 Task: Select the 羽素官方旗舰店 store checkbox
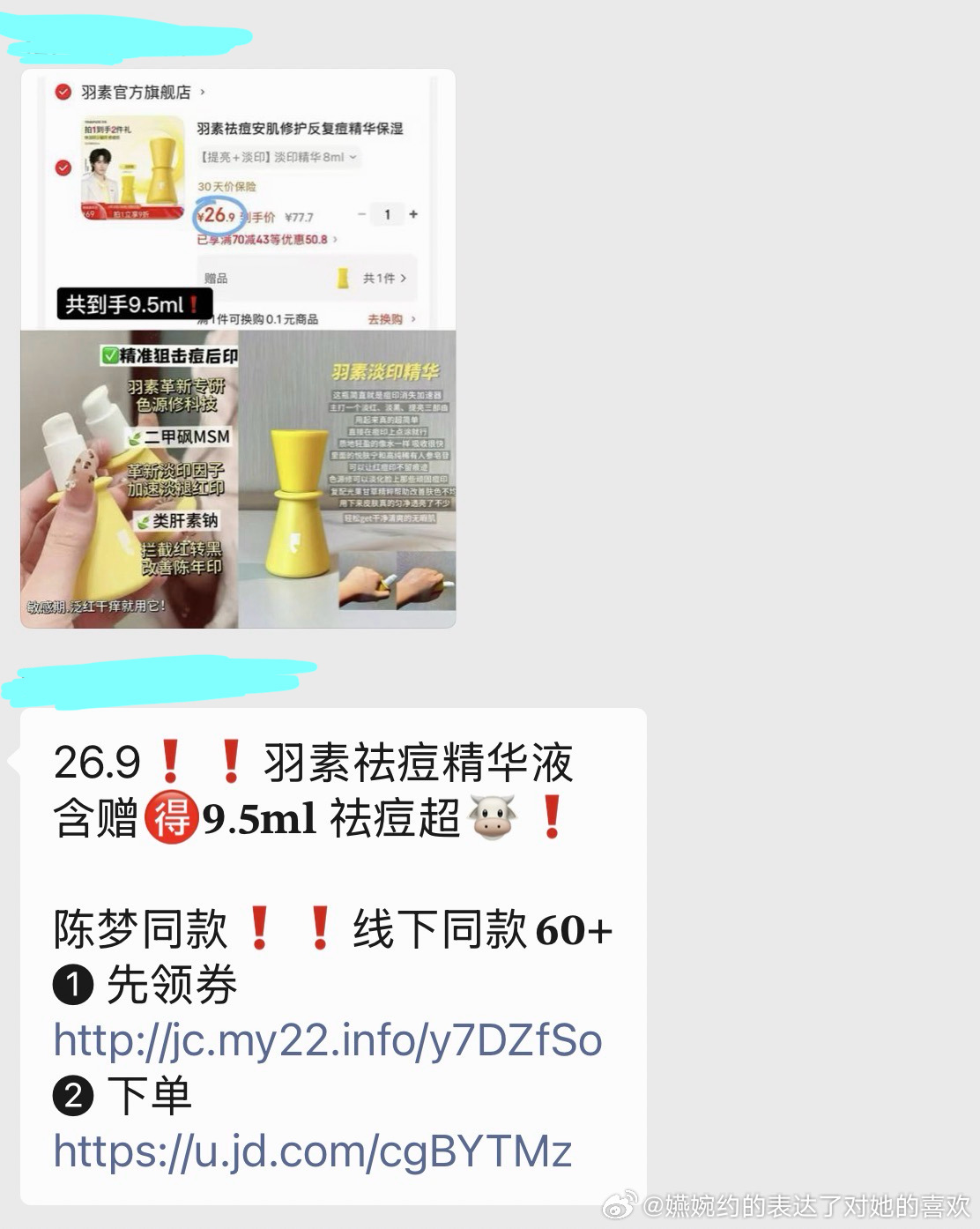[x=62, y=90]
